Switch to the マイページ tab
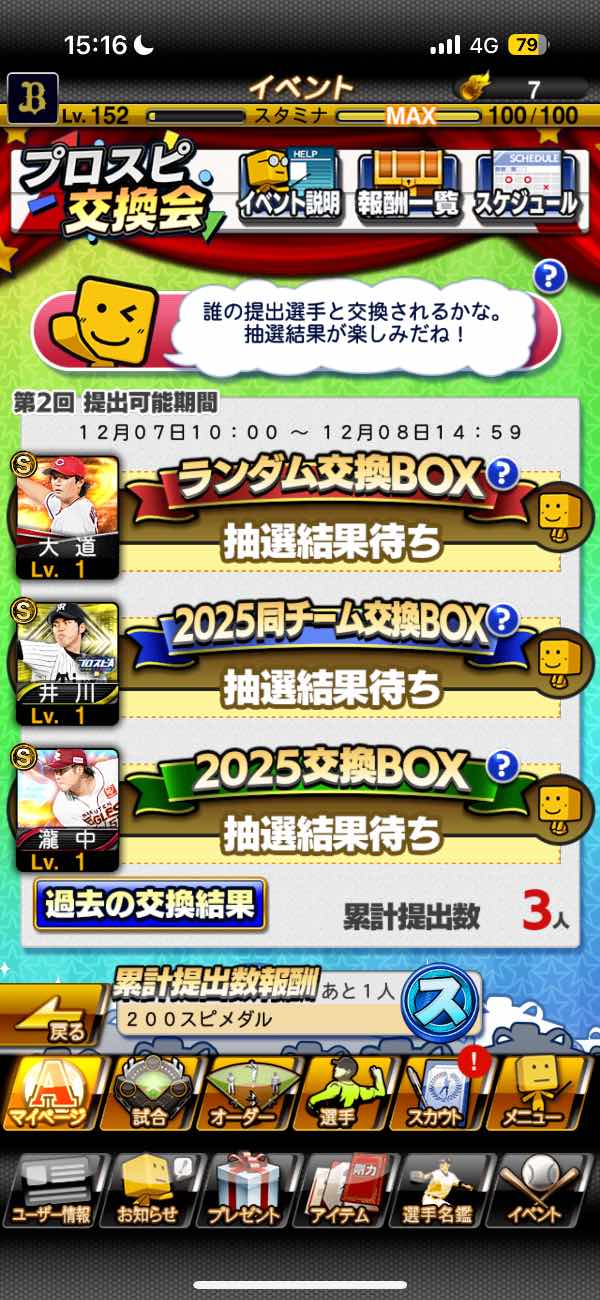Viewport: 600px width, 1300px height. tap(51, 1091)
